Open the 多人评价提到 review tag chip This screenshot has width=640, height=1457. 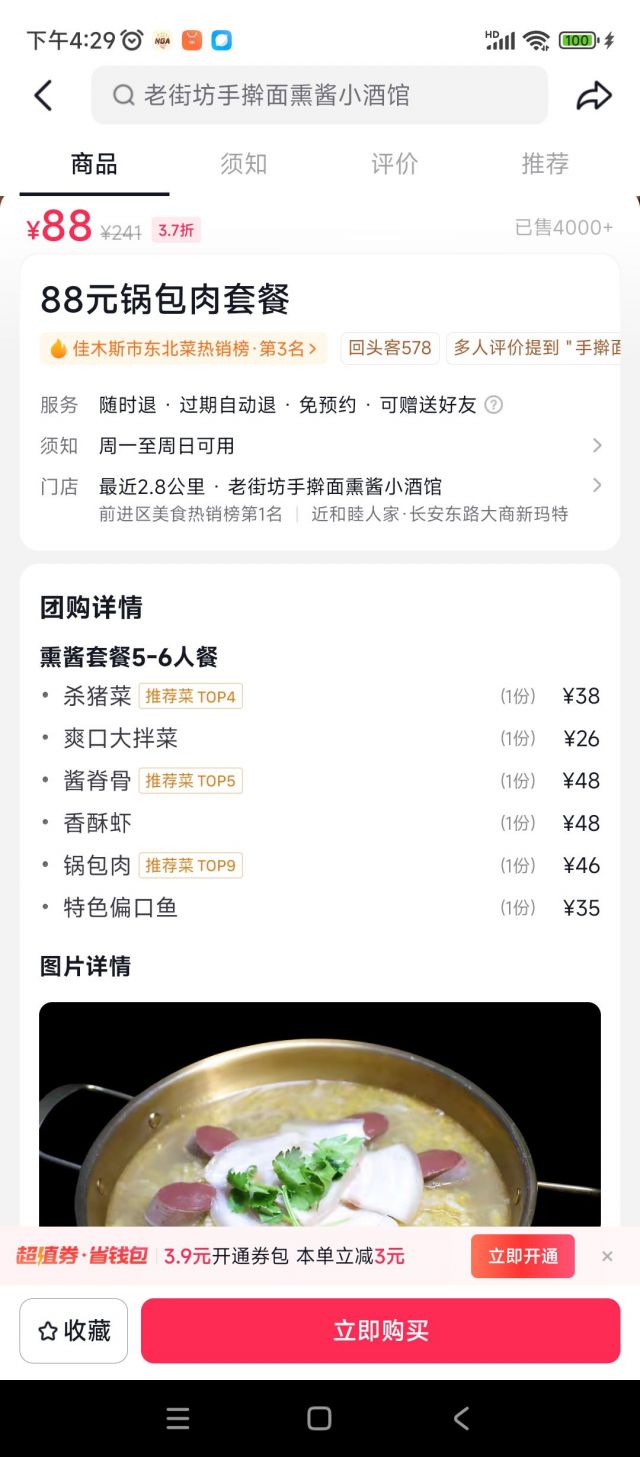point(535,348)
